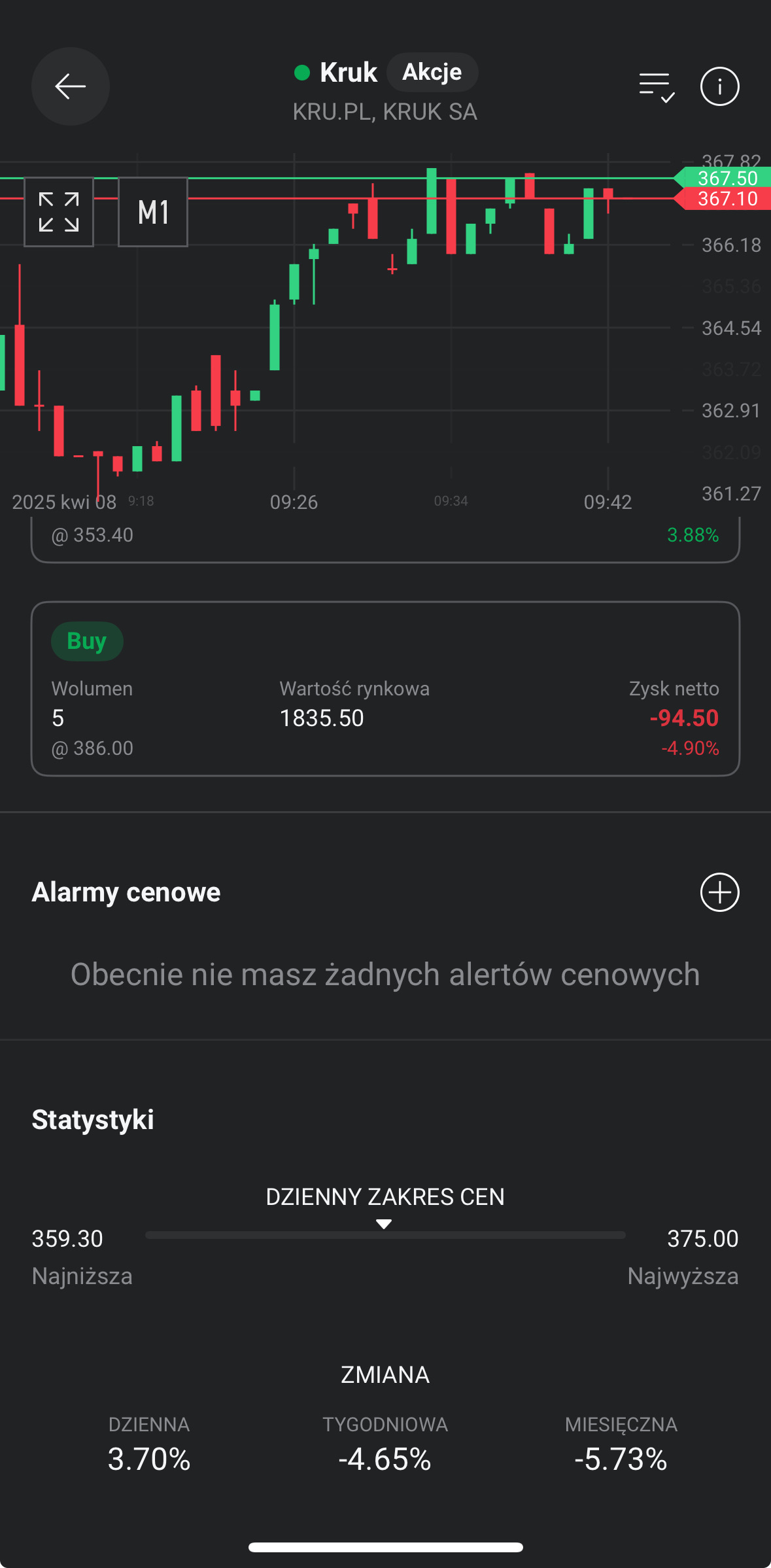Open the Buy position at 386.00
771x1568 pixels.
click(x=385, y=688)
